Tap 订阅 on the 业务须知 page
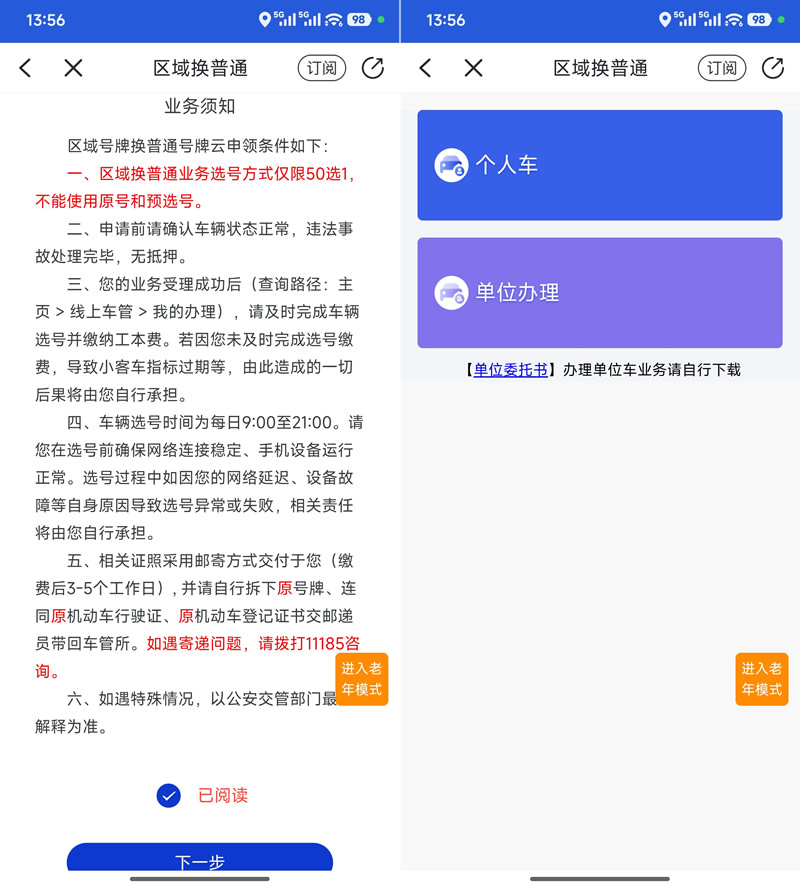This screenshot has width=800, height=888. [x=322, y=68]
